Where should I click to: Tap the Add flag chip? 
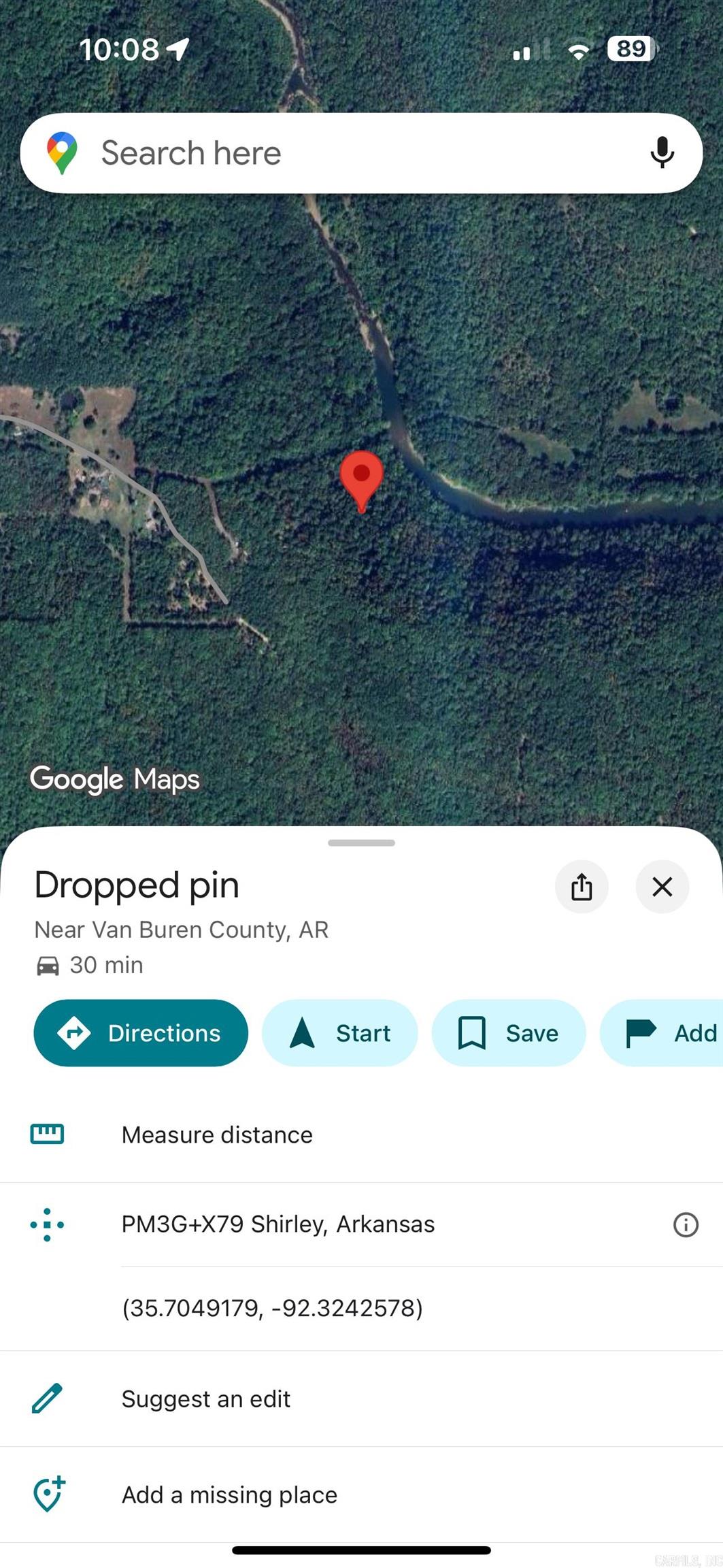670,1033
